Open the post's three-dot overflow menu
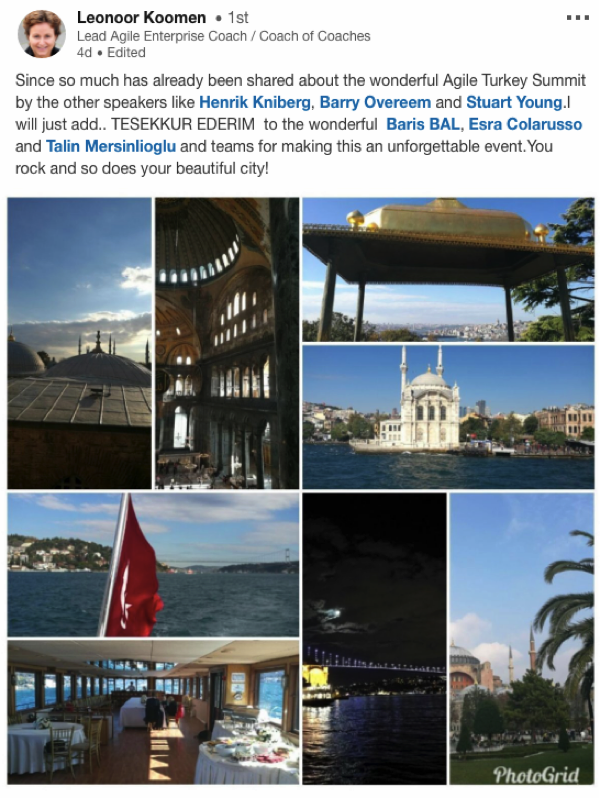 (578, 18)
